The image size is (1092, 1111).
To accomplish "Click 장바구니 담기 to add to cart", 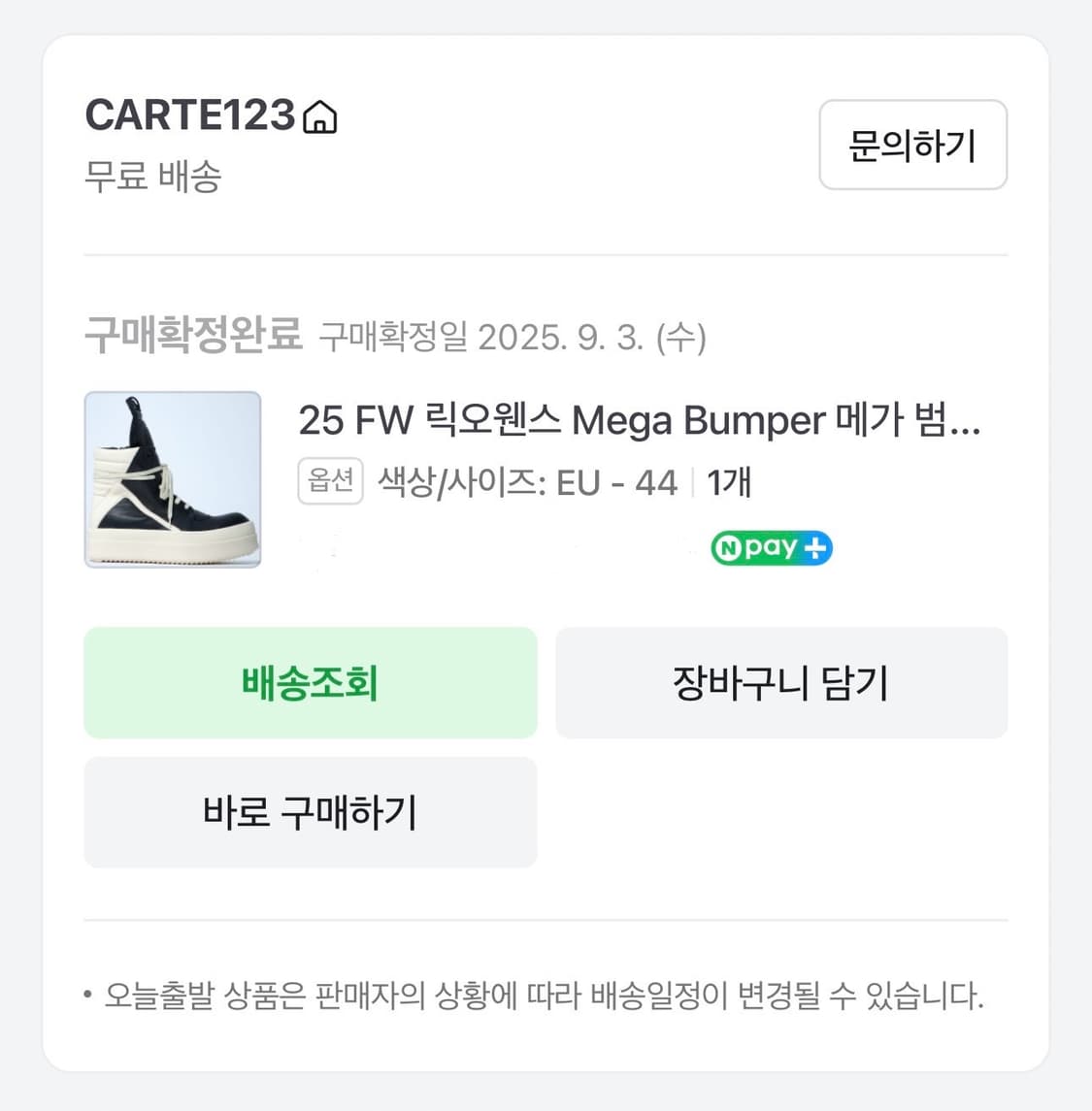I will (780, 682).
